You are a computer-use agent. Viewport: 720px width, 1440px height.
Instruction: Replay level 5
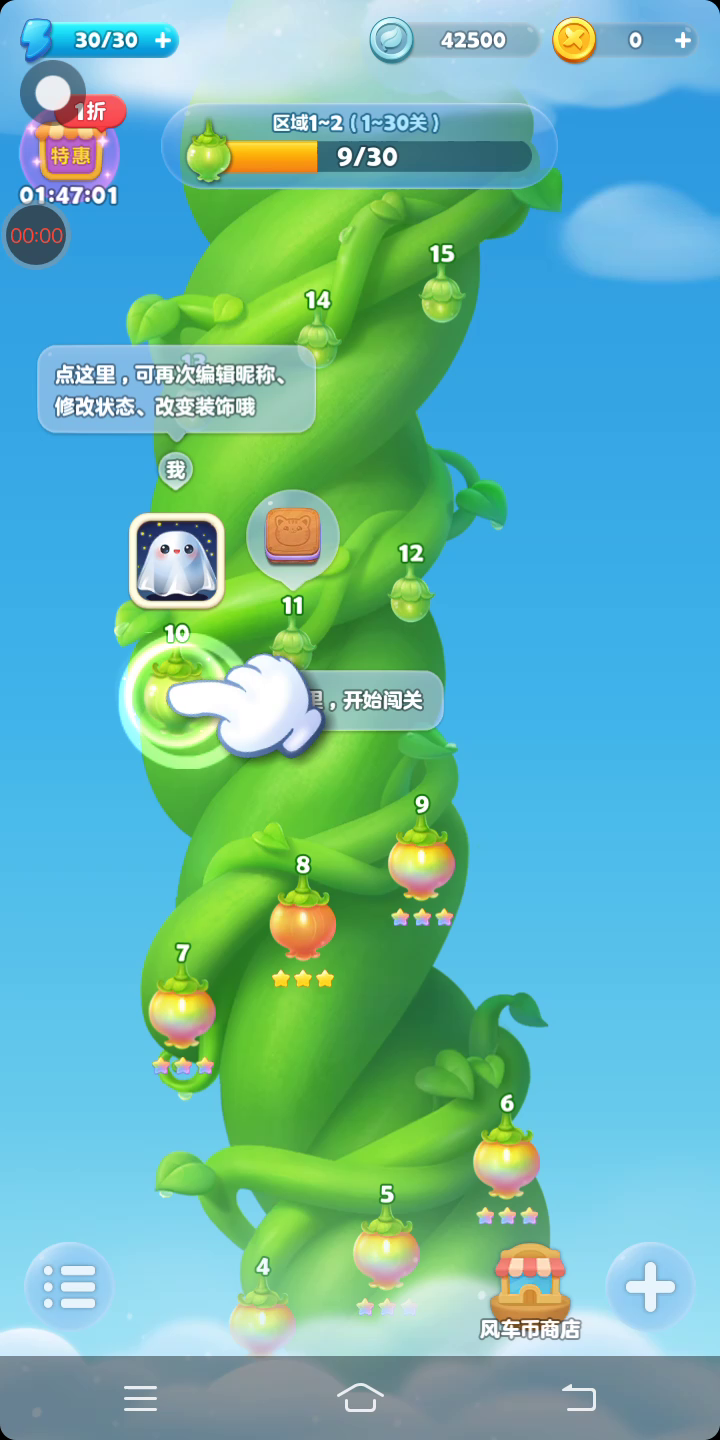(386, 1249)
